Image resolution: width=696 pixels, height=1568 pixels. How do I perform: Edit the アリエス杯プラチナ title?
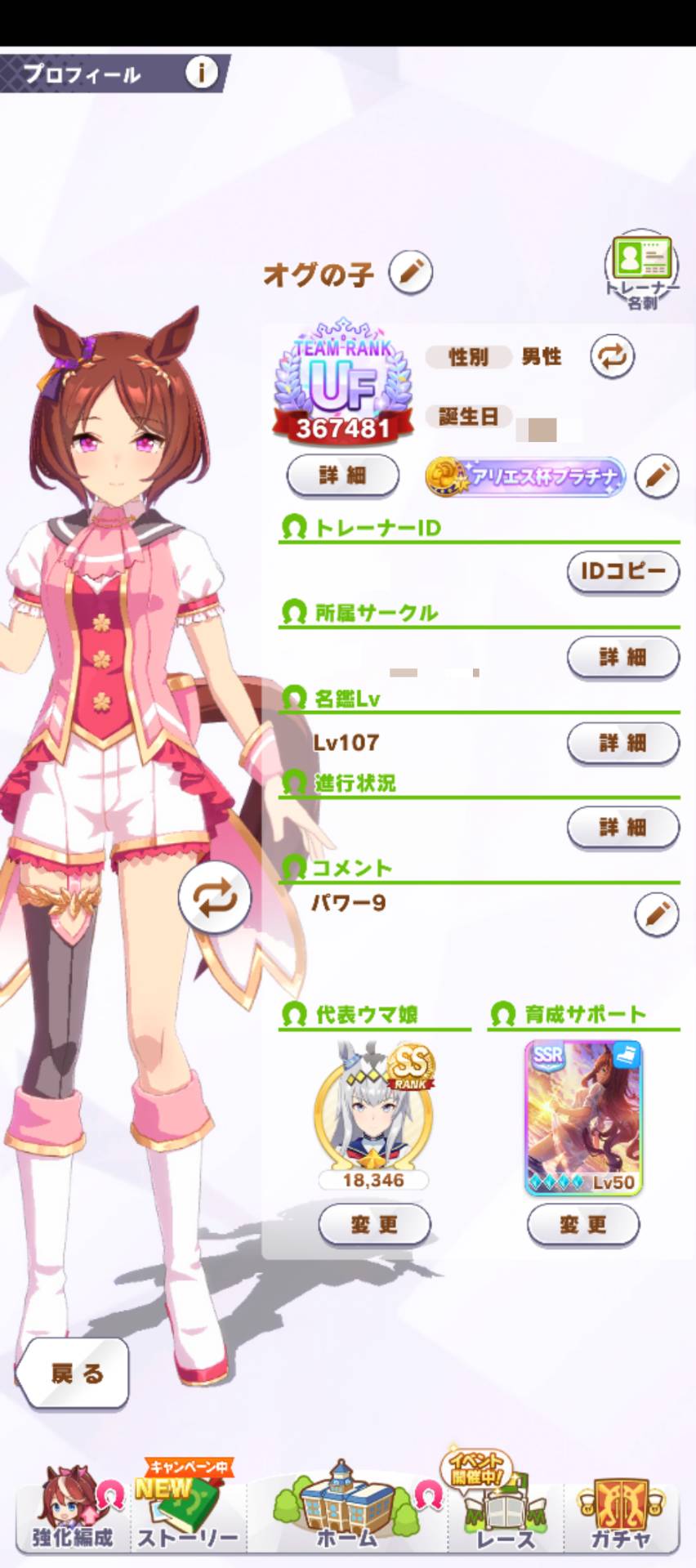pos(657,476)
